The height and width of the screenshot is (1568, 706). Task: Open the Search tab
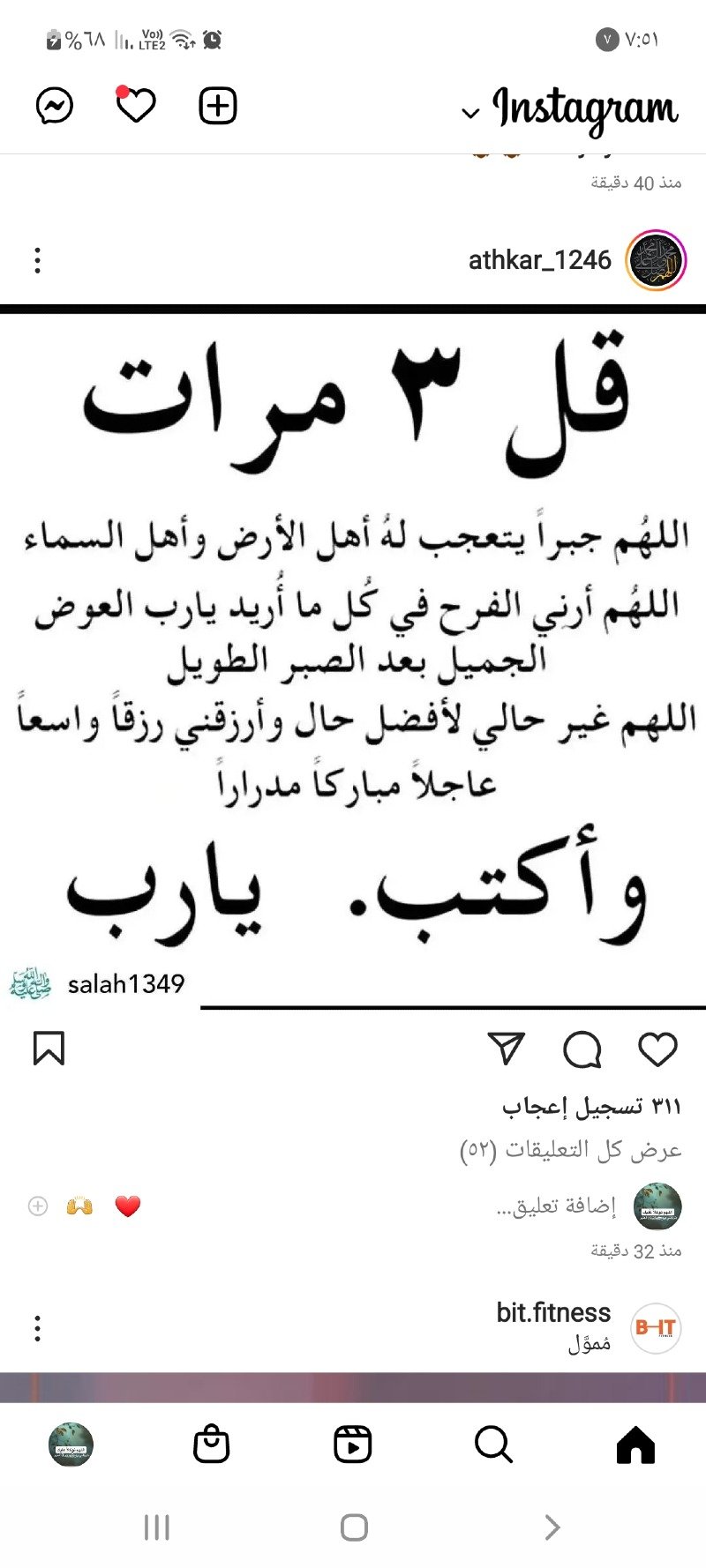pyautogui.click(x=494, y=1445)
